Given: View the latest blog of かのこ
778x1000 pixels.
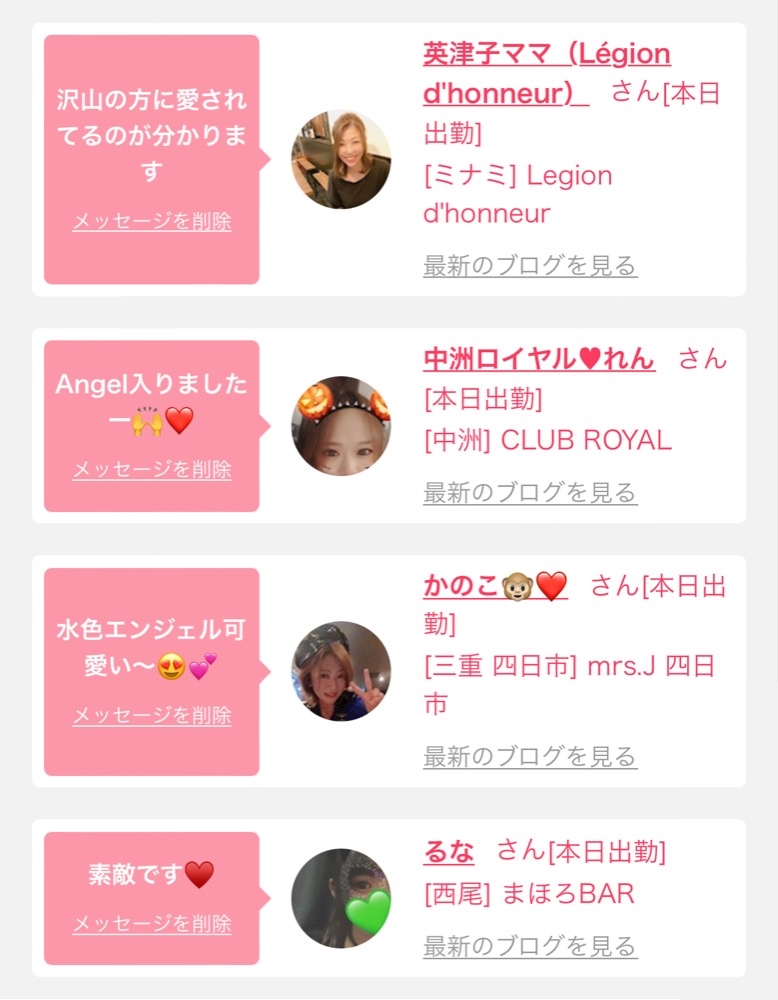Looking at the screenshot, I should (x=530, y=757).
